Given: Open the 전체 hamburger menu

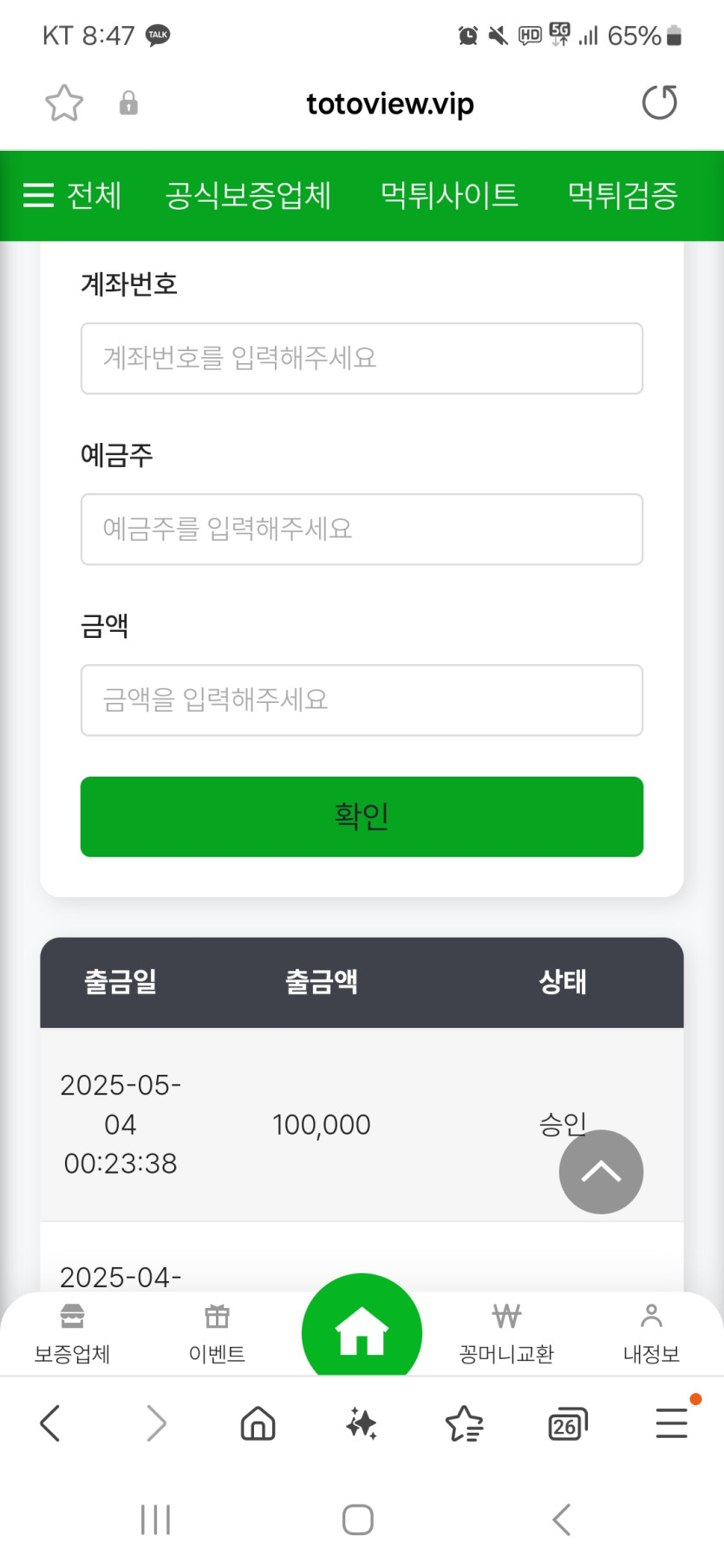Looking at the screenshot, I should pos(72,195).
